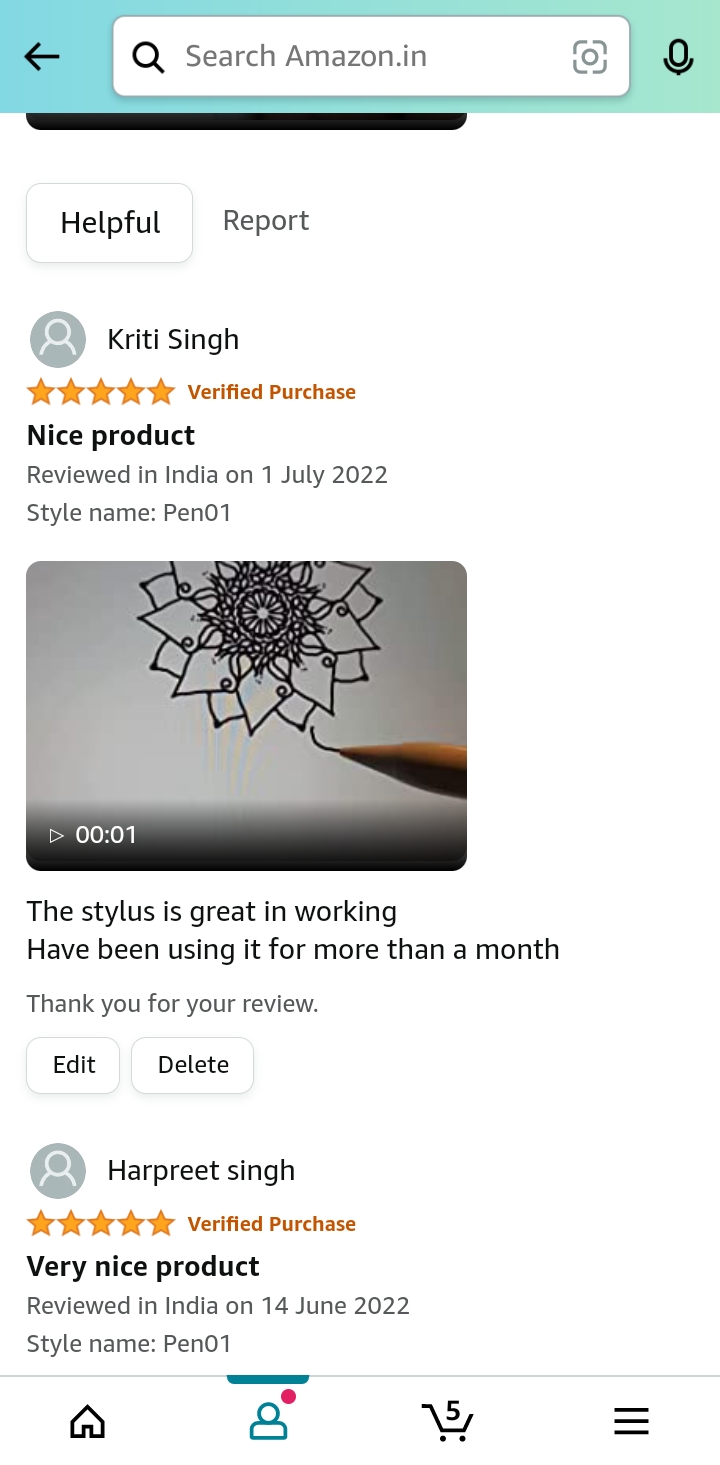
Task: Open the hamburger menu tab
Action: click(631, 1420)
